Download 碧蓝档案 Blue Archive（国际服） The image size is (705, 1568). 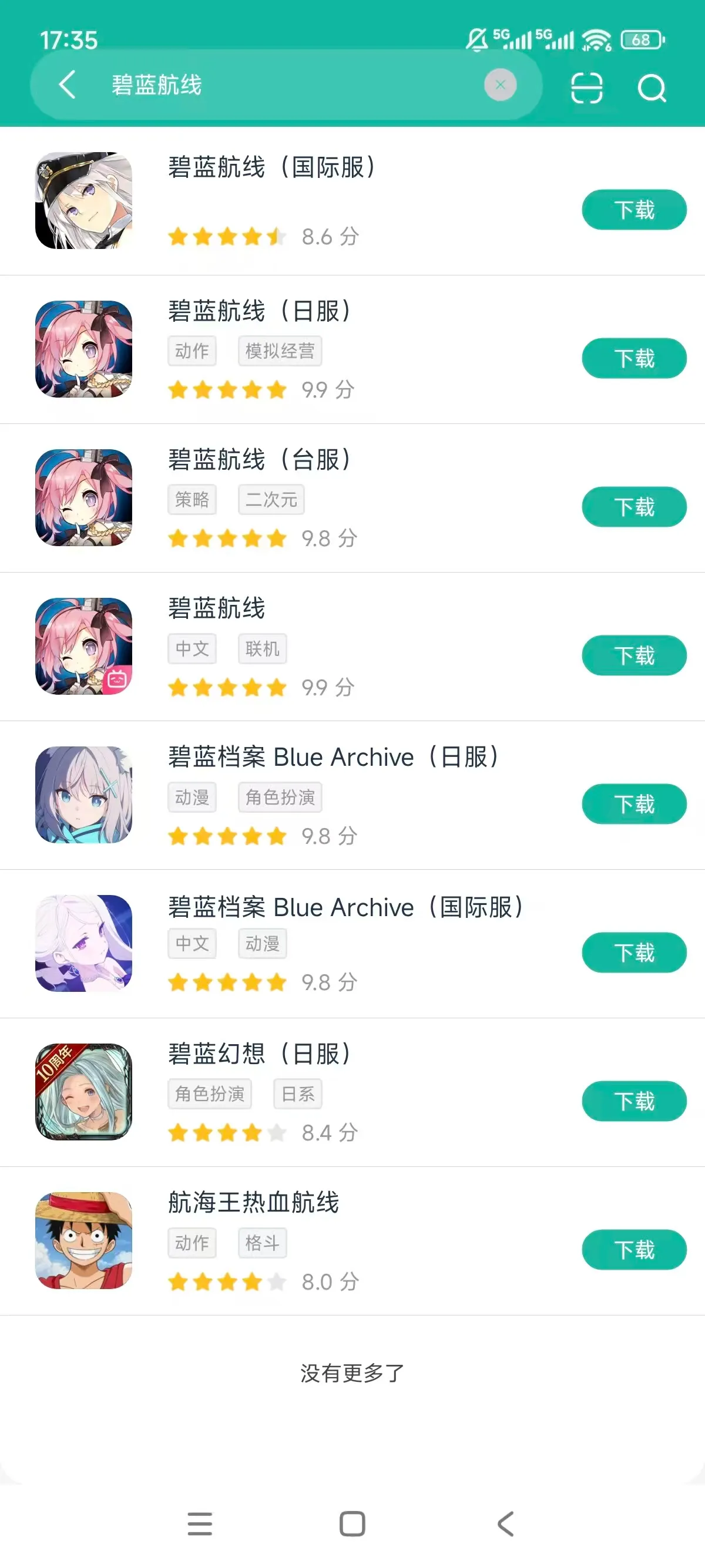coord(634,953)
